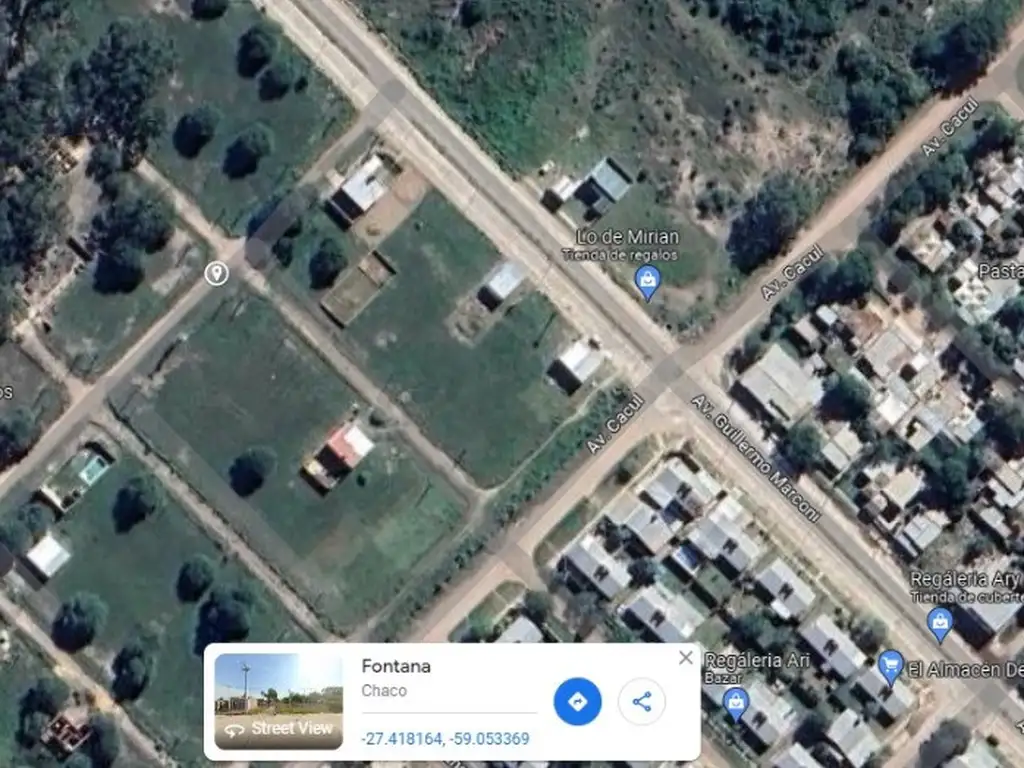This screenshot has width=1024, height=768.
Task: Close the Fontana location card
Action: pyautogui.click(x=685, y=658)
